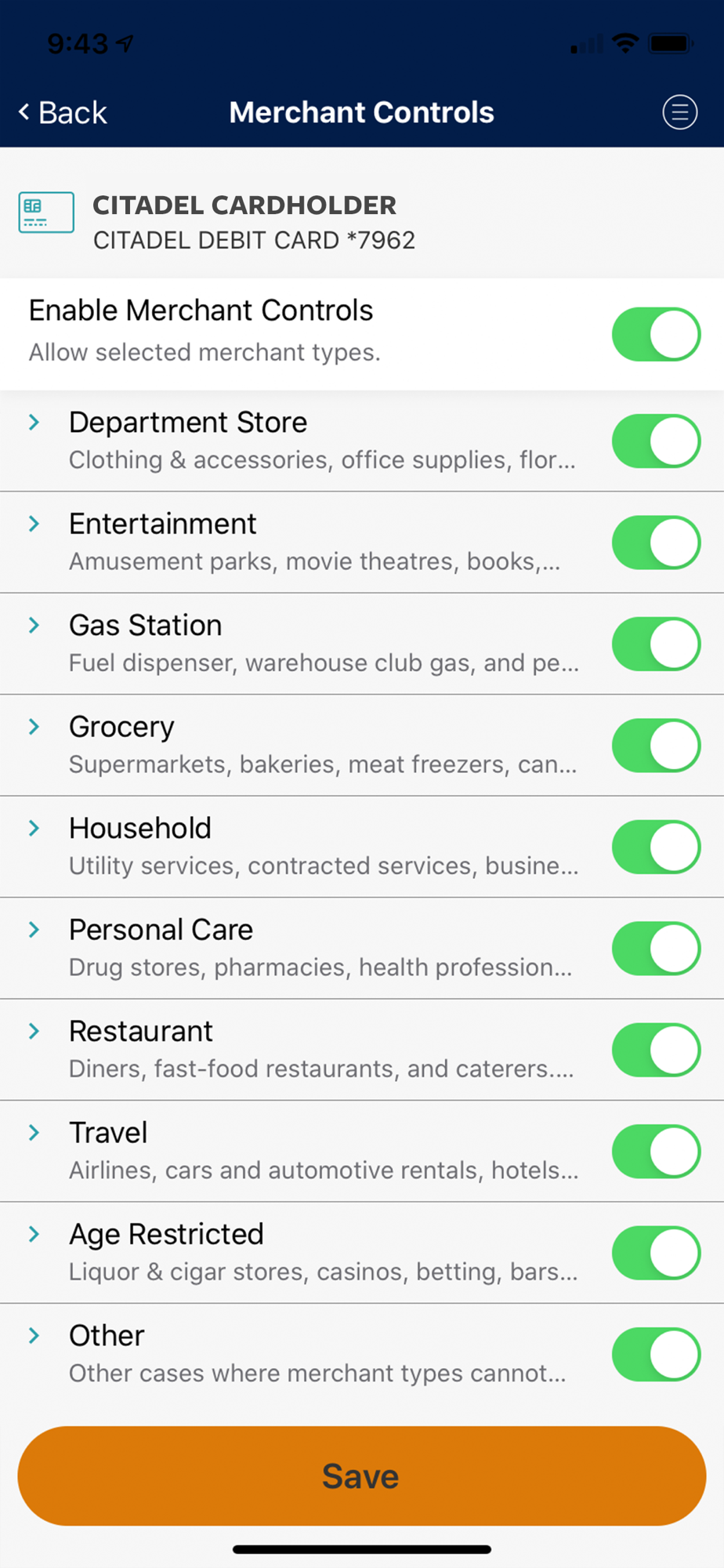Expand the Department Store chevron
The image size is (724, 1568).
[34, 423]
